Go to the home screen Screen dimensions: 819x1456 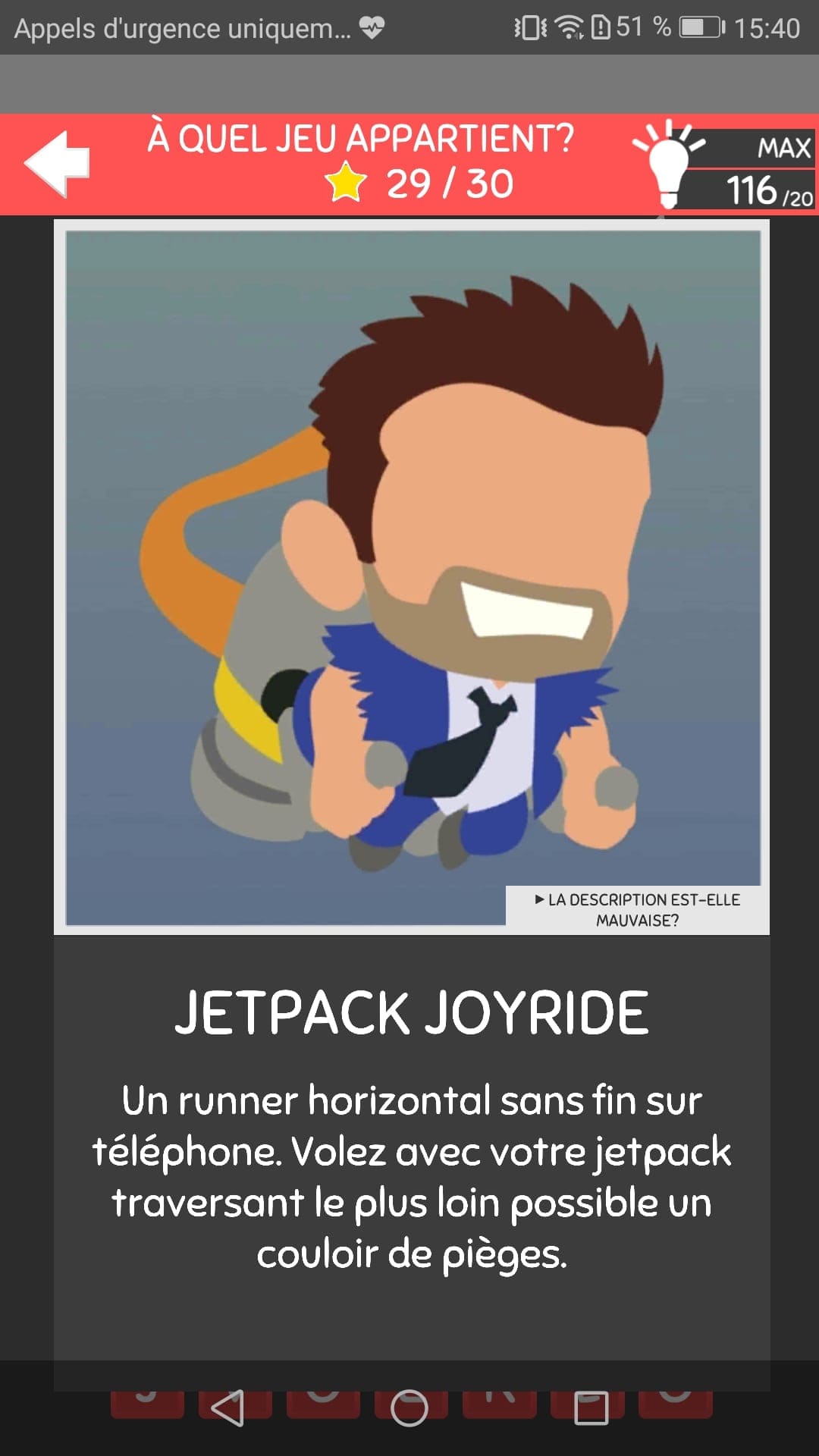coord(409,1407)
